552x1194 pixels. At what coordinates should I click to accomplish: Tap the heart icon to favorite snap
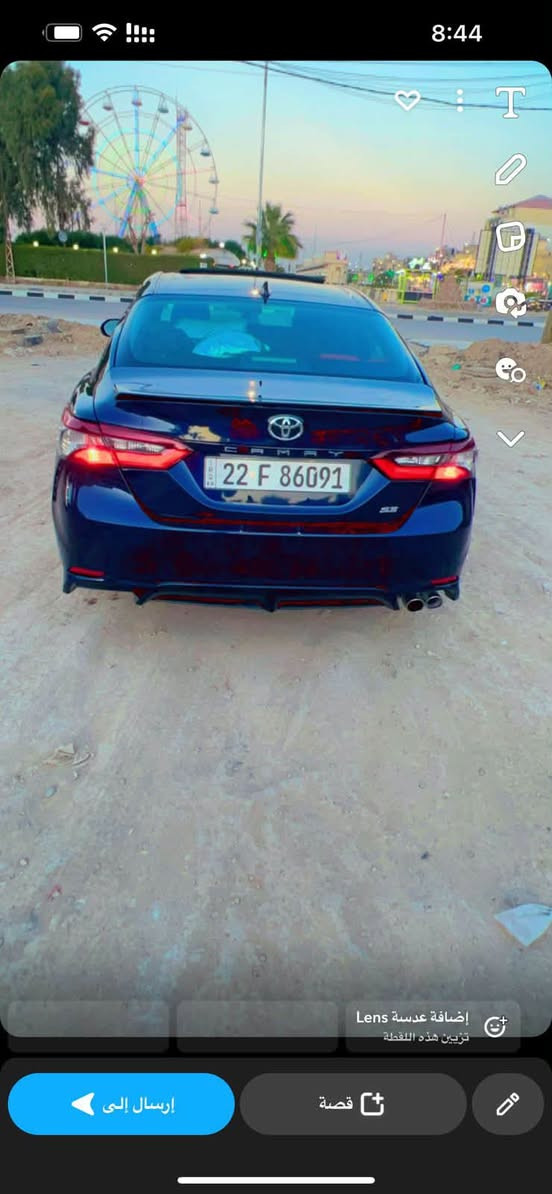(x=407, y=101)
